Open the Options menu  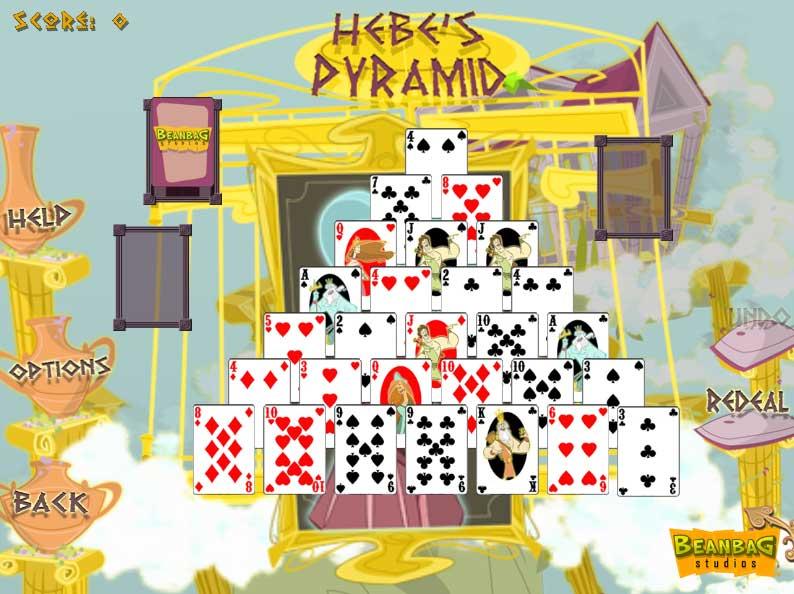click(59, 368)
